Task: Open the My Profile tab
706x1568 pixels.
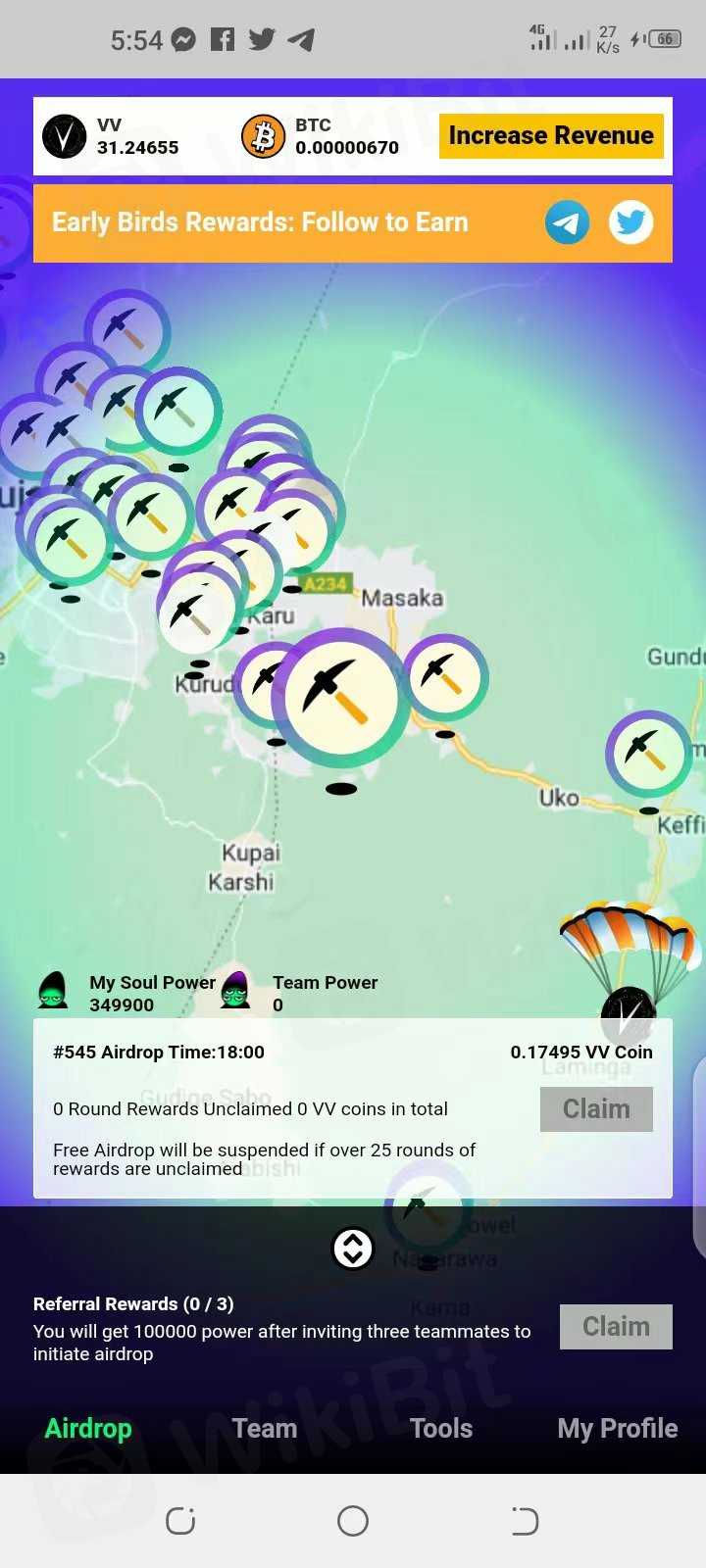Action: 617,1428
